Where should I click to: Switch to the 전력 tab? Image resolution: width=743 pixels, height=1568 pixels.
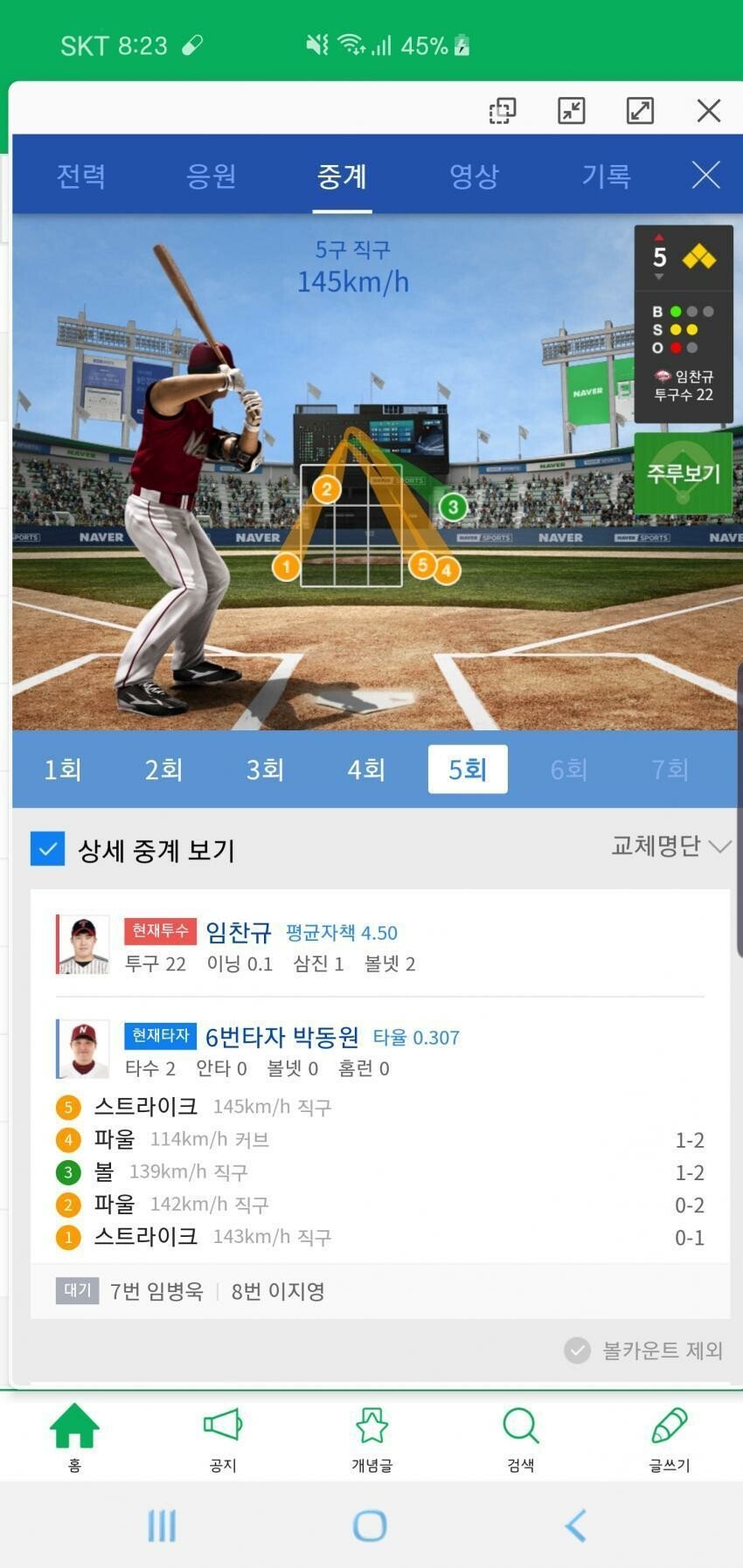click(81, 176)
